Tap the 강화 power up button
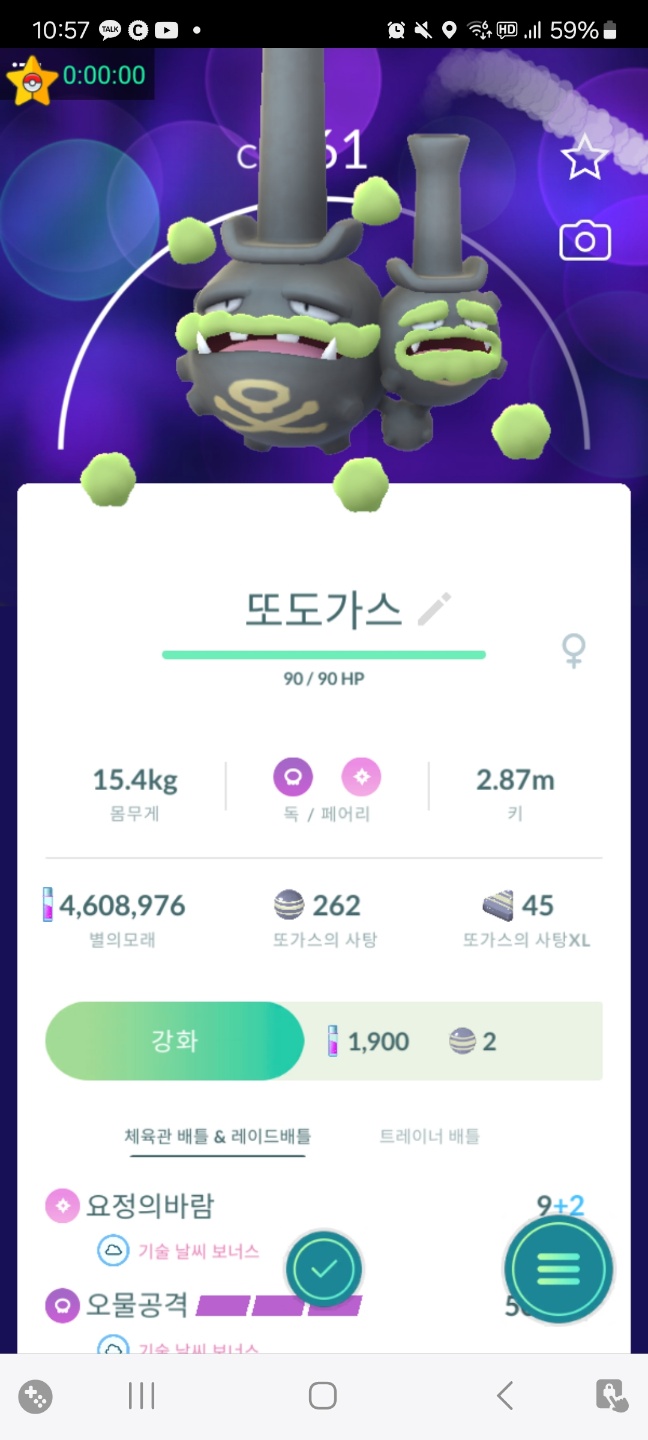This screenshot has width=648, height=1440. [175, 1041]
